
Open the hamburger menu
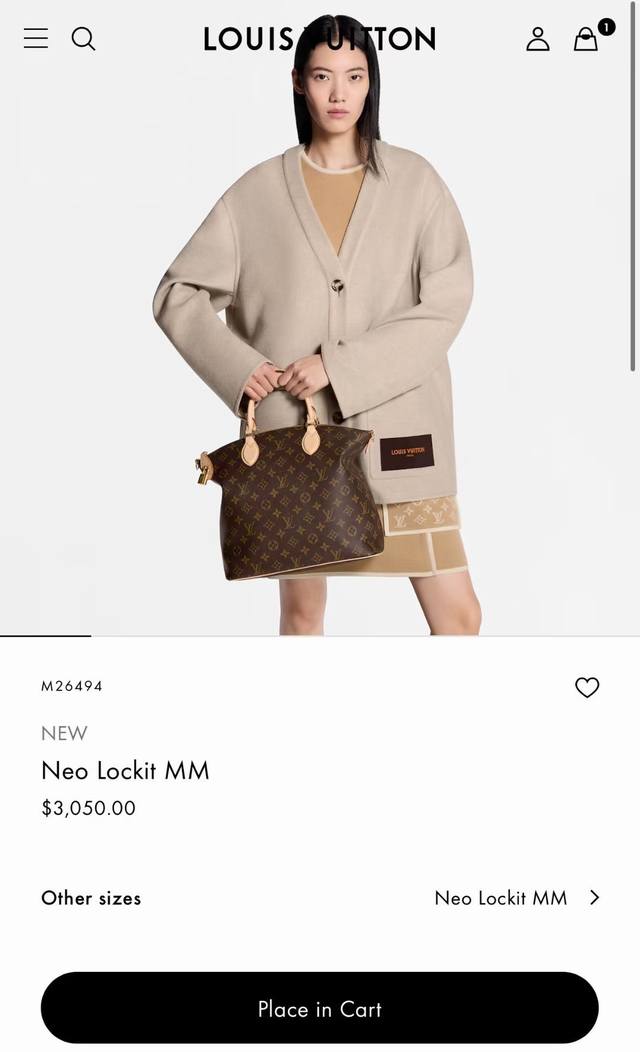pos(36,39)
